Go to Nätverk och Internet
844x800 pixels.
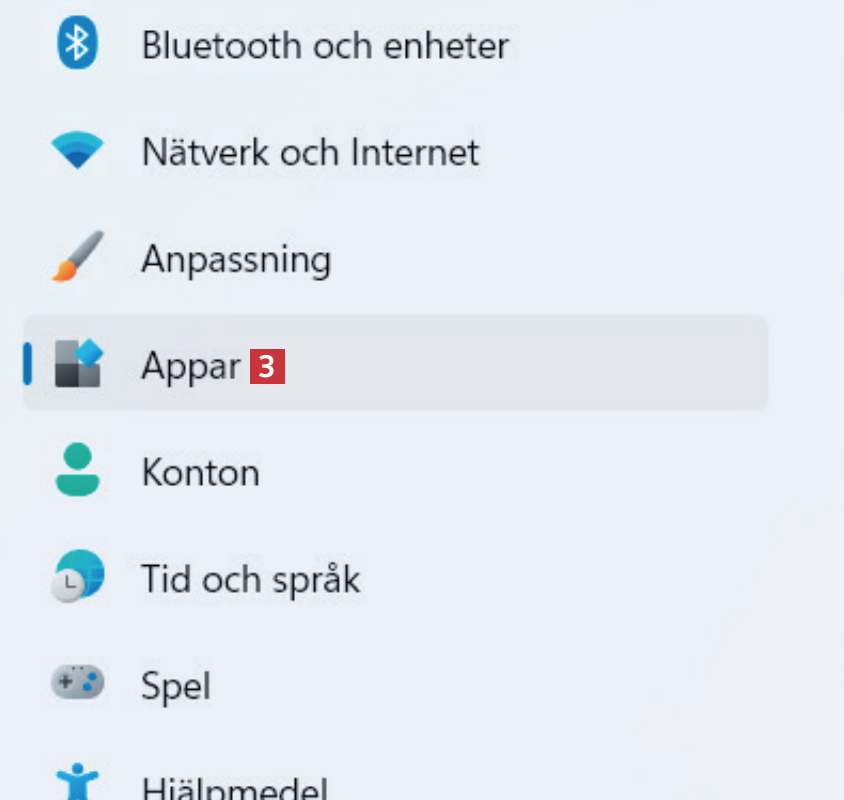310,153
